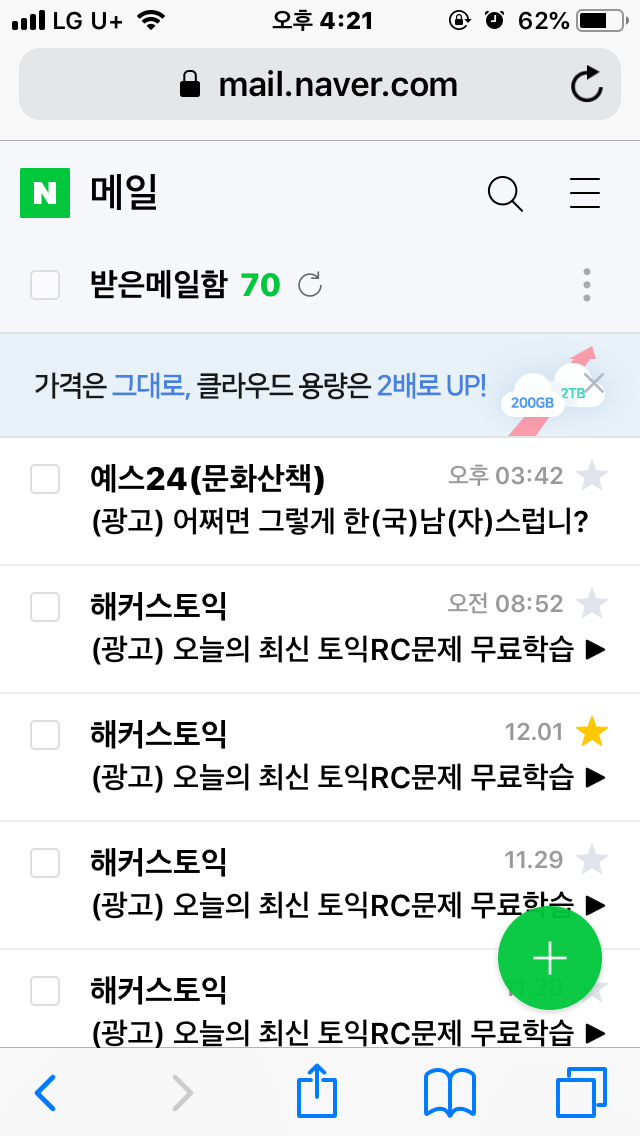Open the mail search magnifier
This screenshot has width=640, height=1136.
505,194
